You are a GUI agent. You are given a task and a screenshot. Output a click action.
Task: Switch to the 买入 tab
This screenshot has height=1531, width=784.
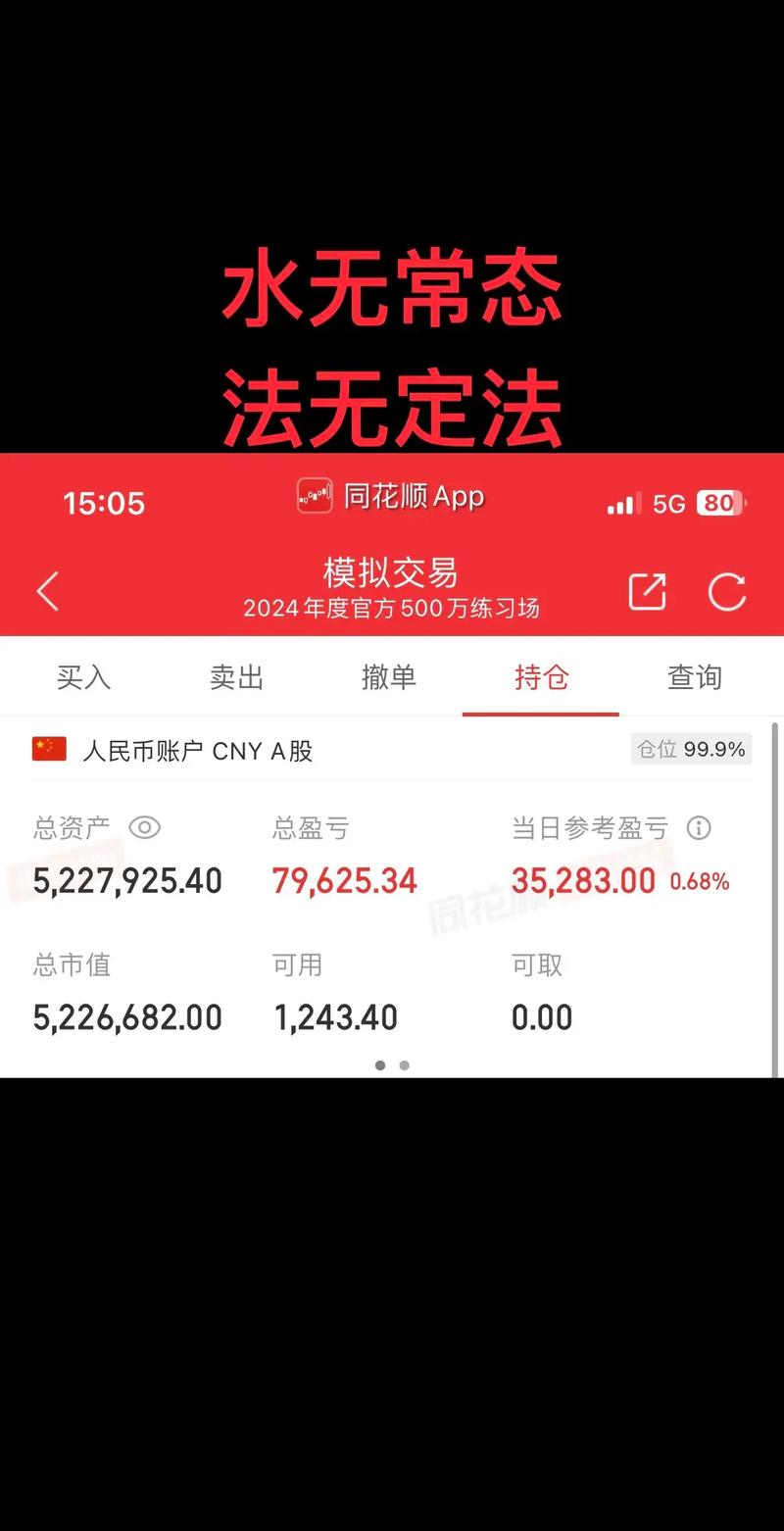(x=83, y=677)
